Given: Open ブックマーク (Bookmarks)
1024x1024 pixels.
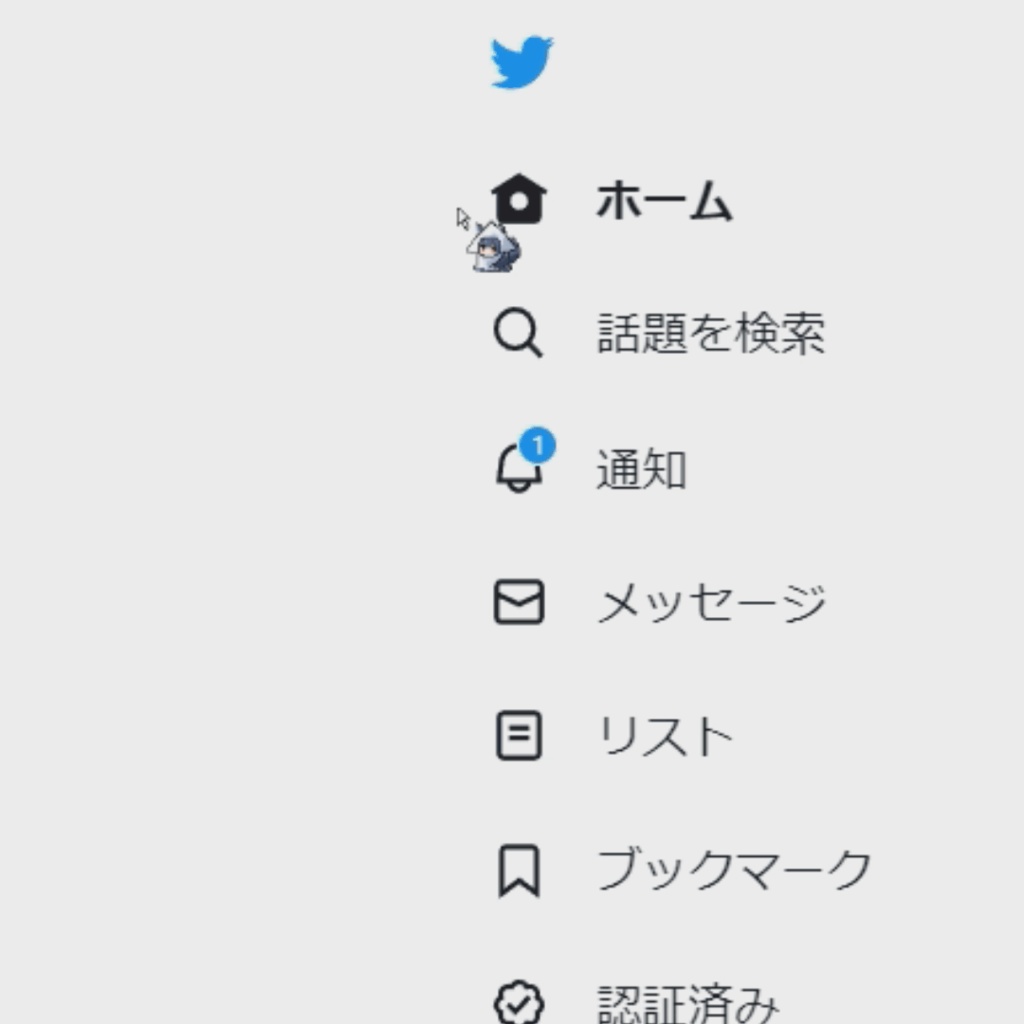Looking at the screenshot, I should [x=733, y=870].
